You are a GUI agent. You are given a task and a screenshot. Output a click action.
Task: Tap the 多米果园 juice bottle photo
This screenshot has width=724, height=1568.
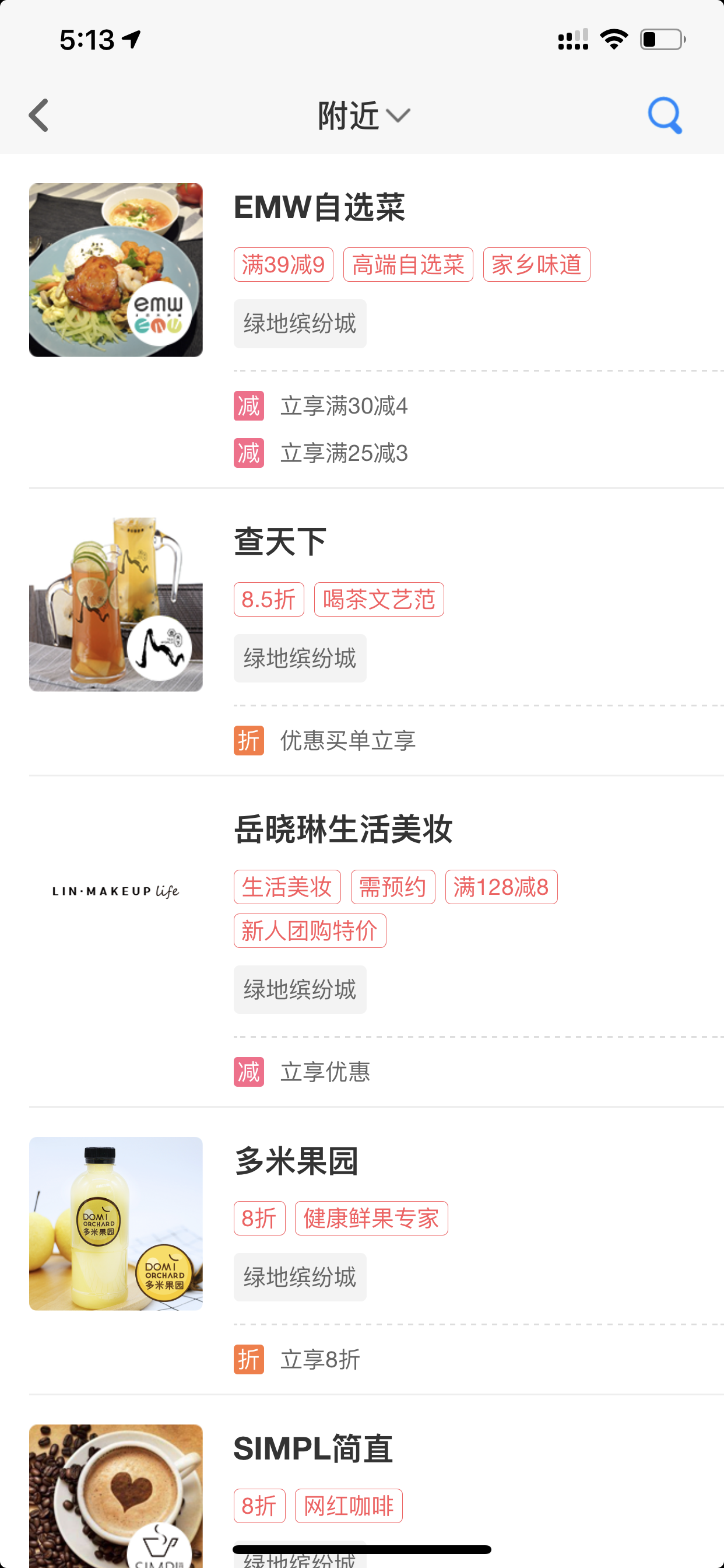[x=115, y=1223]
